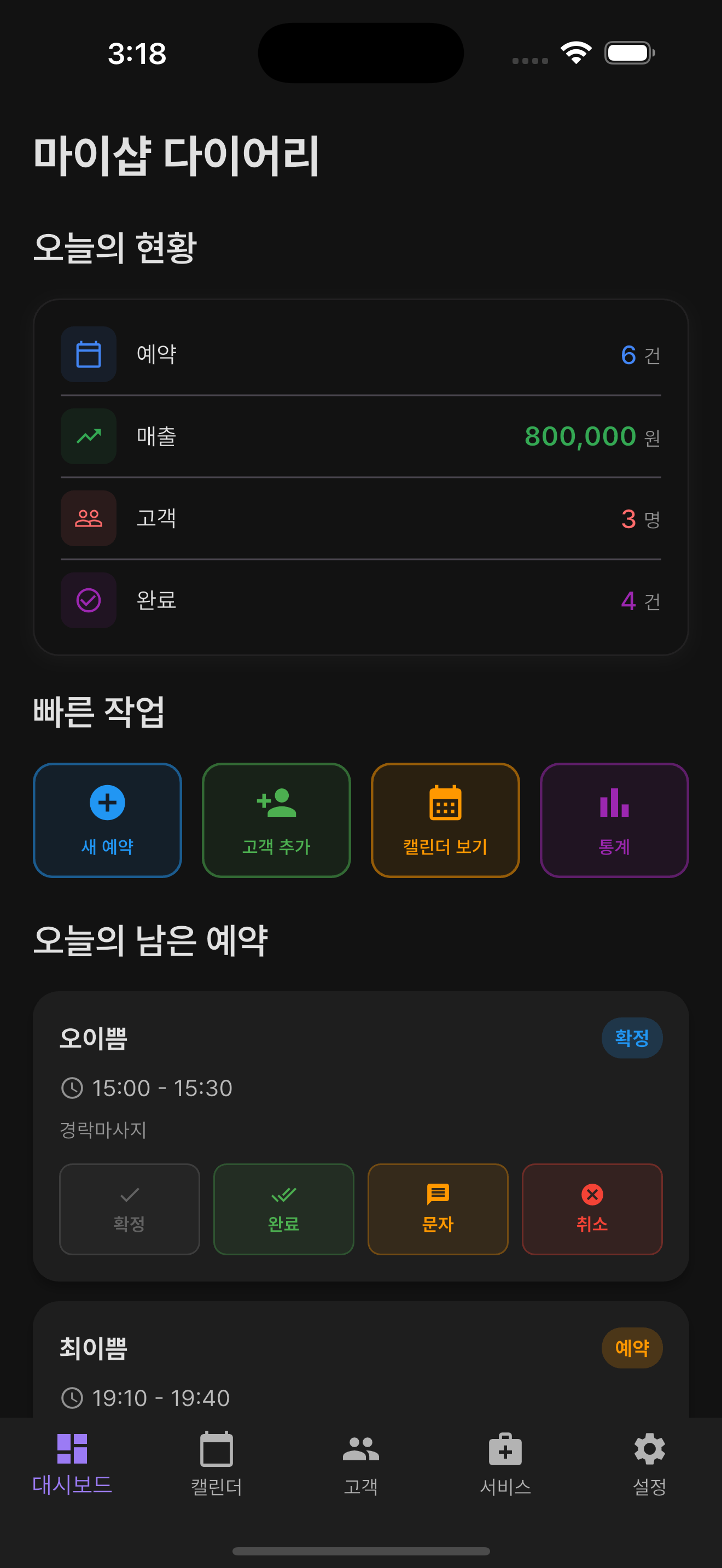Open 캘린더 보기 quick action
This screenshot has height=1568, width=722.
click(x=445, y=820)
